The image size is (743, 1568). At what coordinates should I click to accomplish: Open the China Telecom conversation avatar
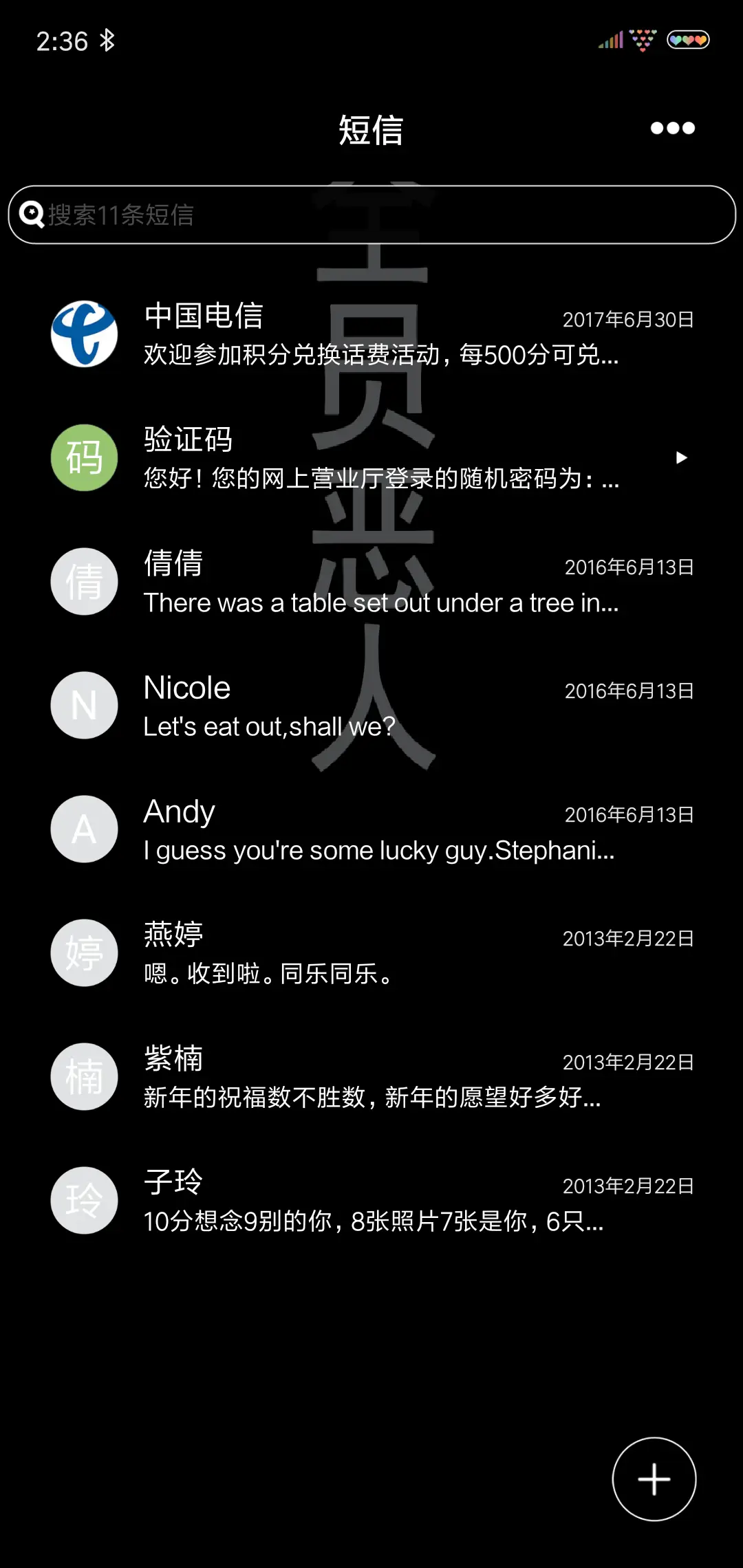click(x=84, y=336)
